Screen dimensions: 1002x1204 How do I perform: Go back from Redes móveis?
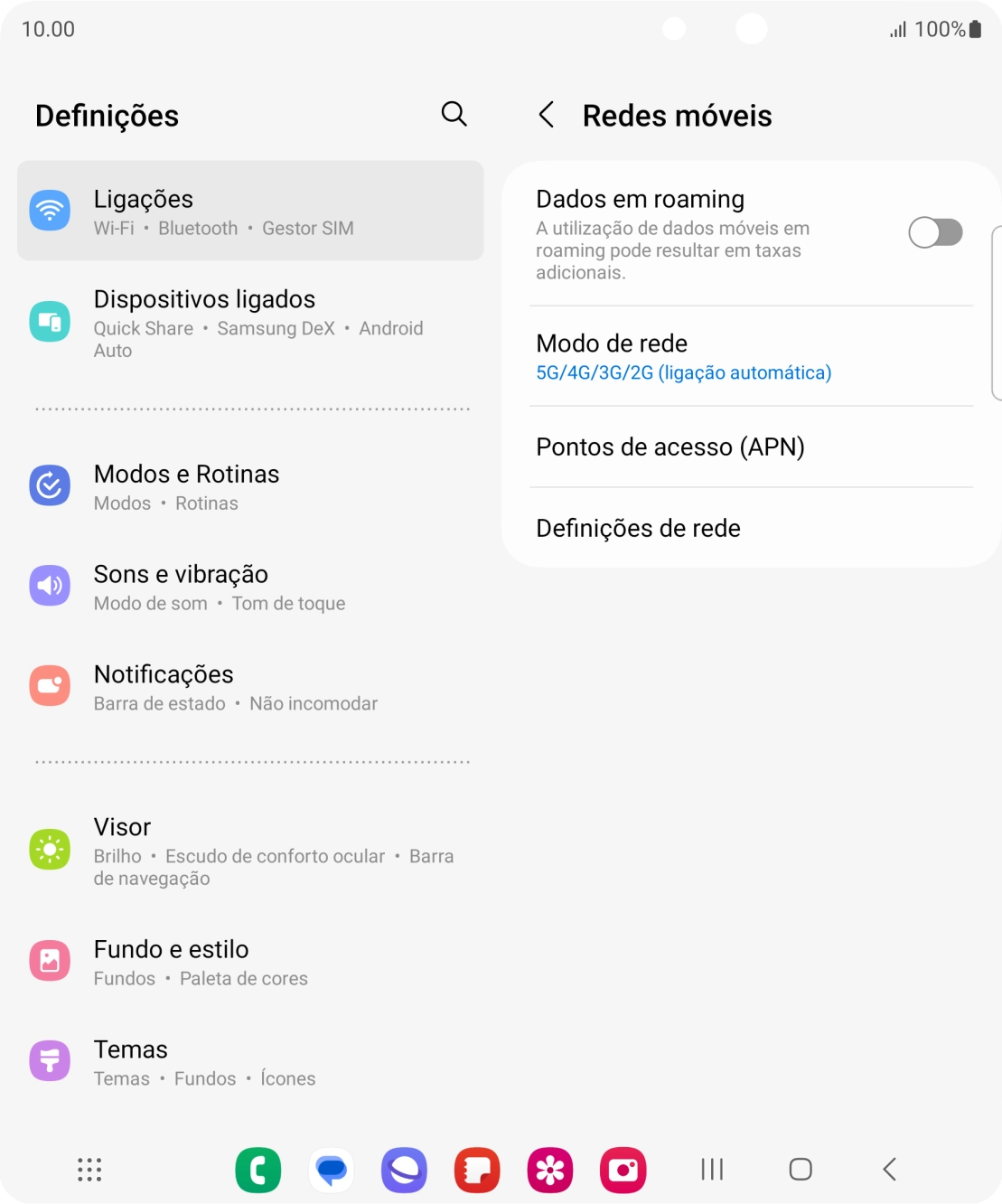[548, 115]
